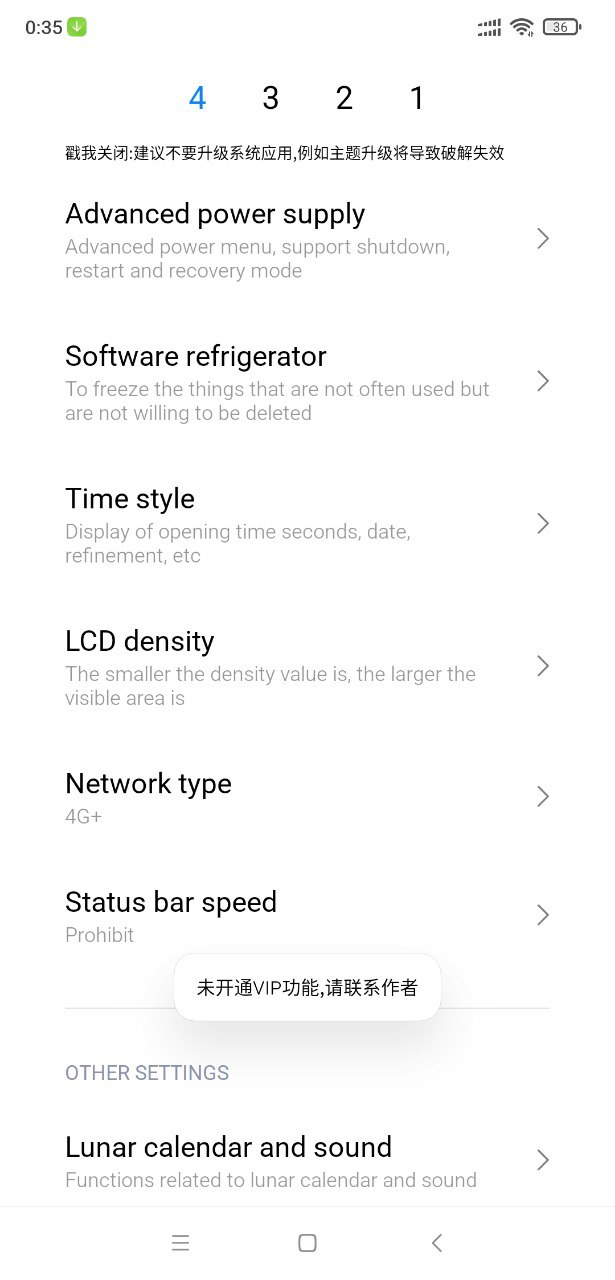Tap the system home button
The height and width of the screenshot is (1280, 615).
[307, 1243]
